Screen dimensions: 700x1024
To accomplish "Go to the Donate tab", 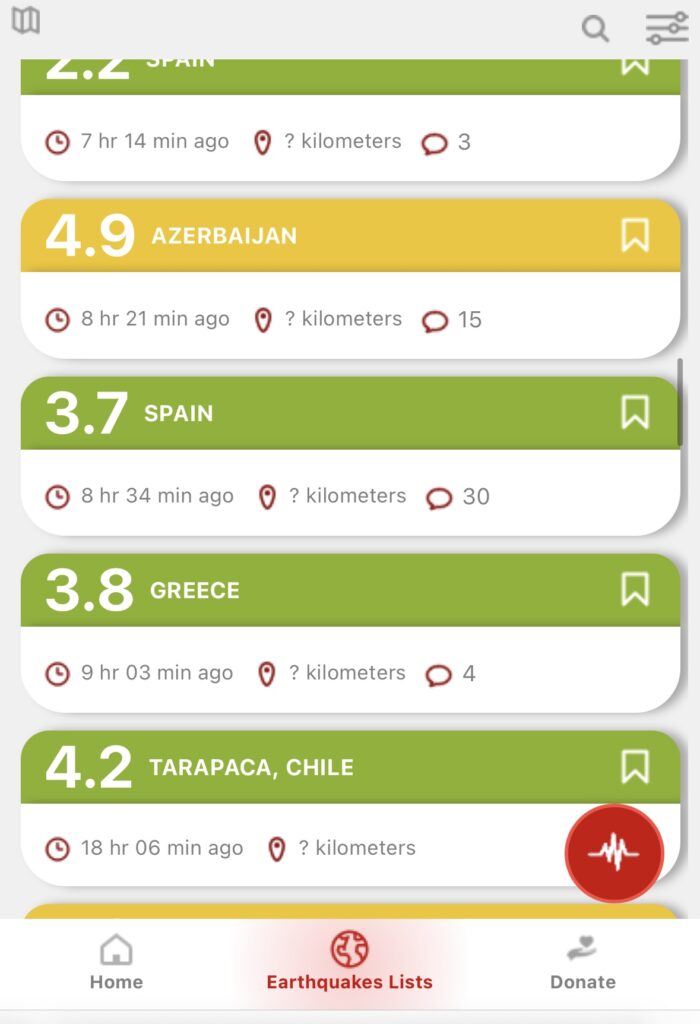I will click(x=582, y=963).
